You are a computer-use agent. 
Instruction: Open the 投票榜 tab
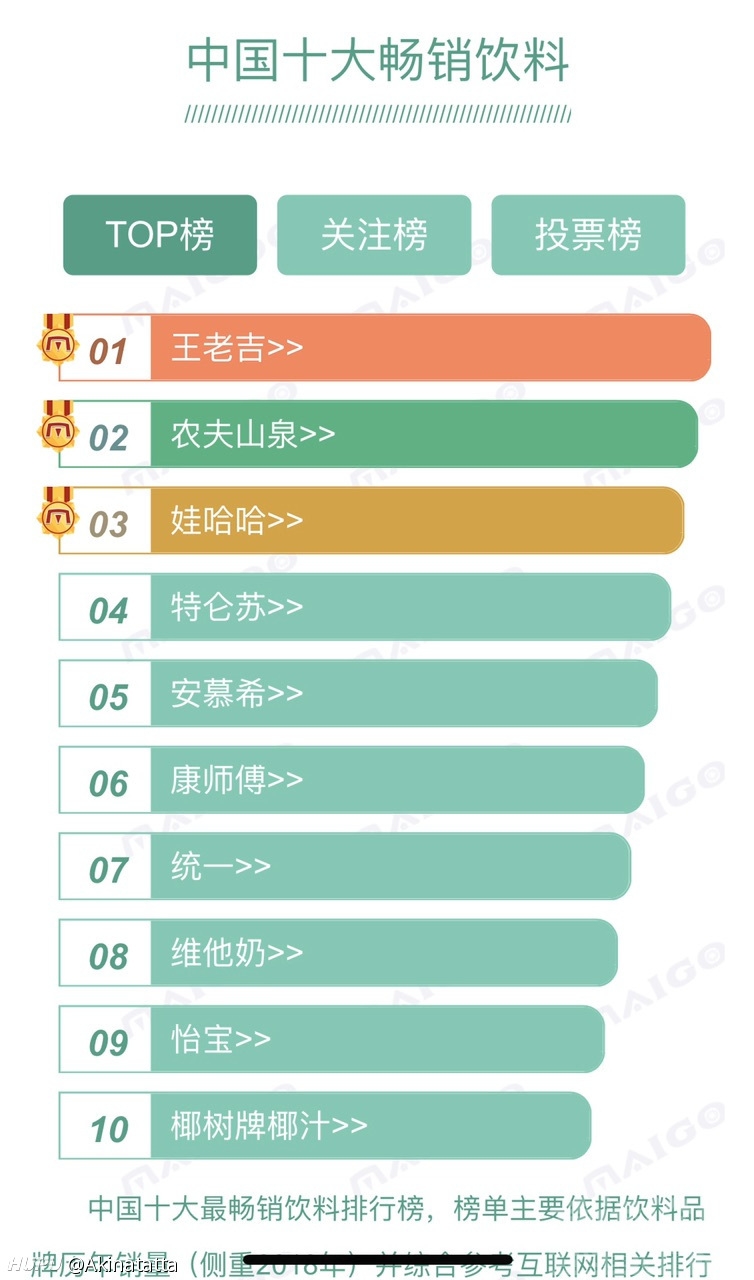click(588, 235)
